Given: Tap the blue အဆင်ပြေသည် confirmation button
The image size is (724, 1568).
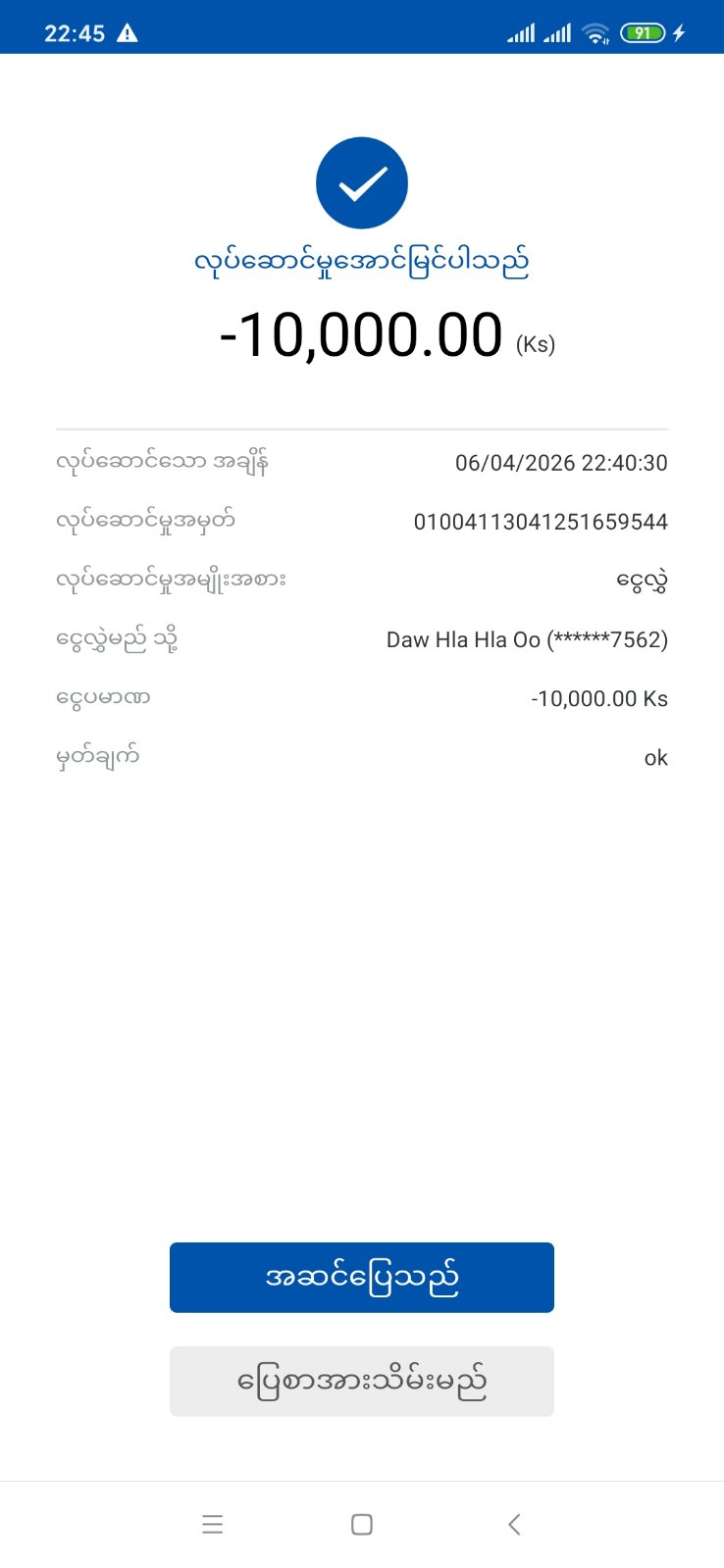Looking at the screenshot, I should [361, 1277].
